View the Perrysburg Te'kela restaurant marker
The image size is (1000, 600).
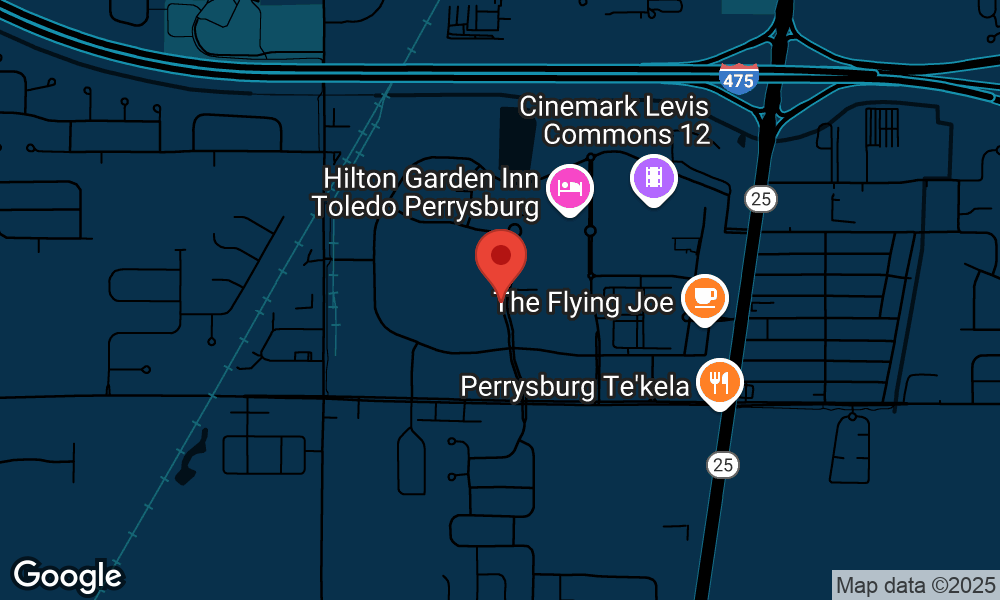(718, 381)
